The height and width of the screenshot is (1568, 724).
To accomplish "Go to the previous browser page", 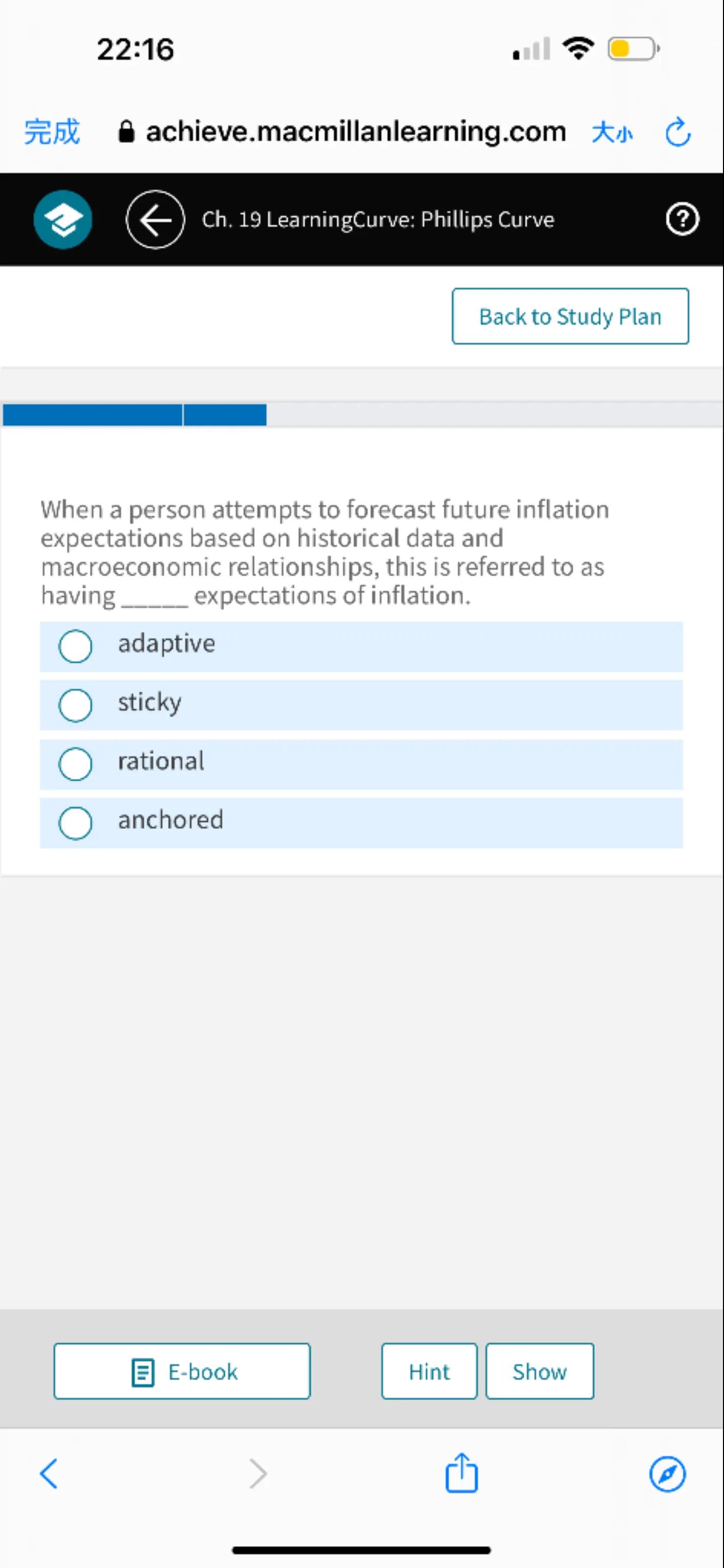I will point(49,1474).
